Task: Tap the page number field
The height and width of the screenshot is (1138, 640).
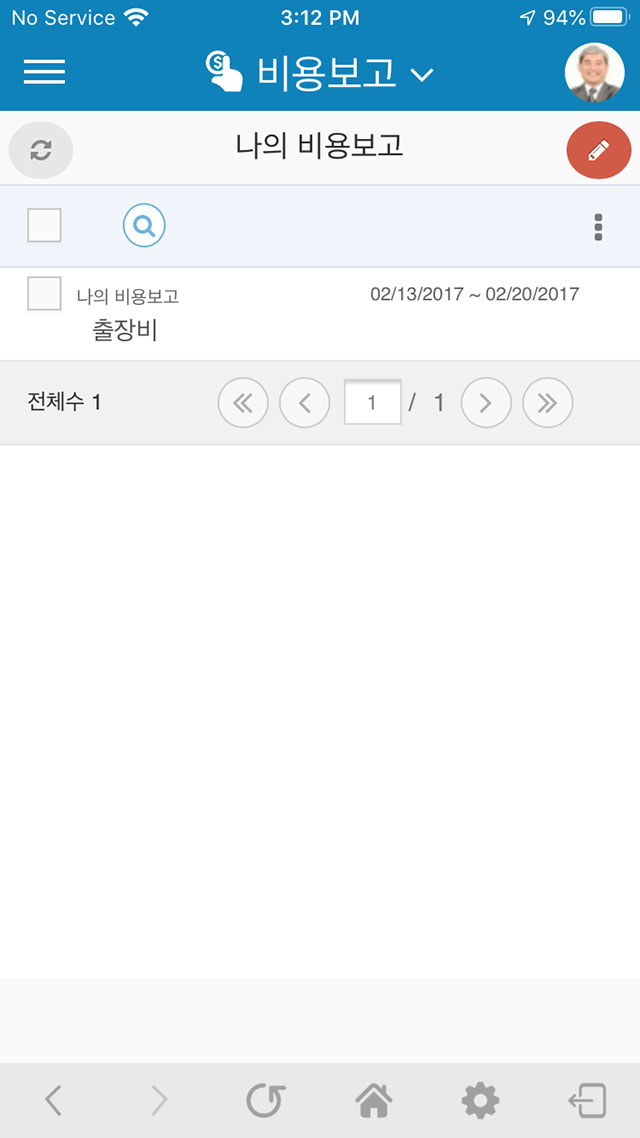Action: [x=372, y=402]
